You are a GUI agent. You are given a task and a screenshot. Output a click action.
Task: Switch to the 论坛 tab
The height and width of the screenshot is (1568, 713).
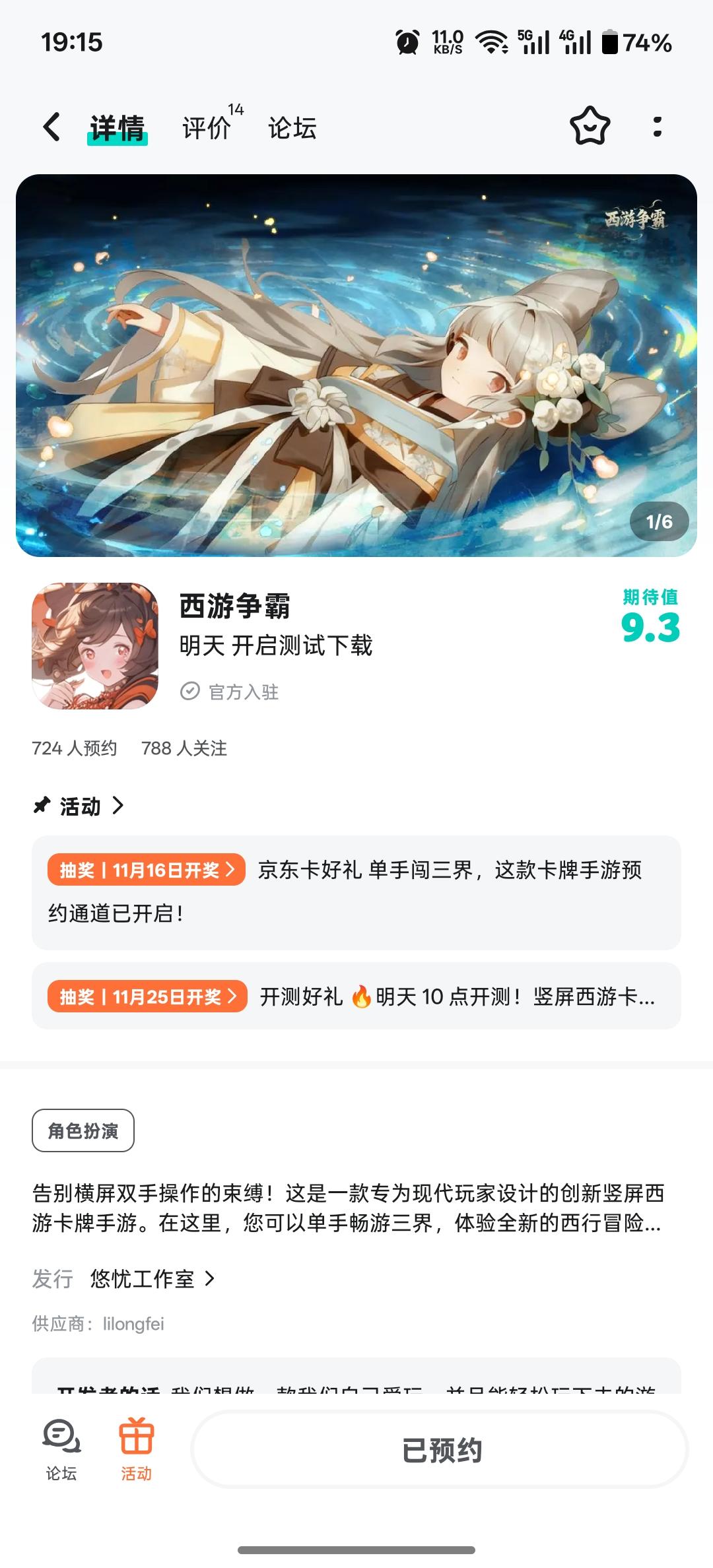click(293, 127)
